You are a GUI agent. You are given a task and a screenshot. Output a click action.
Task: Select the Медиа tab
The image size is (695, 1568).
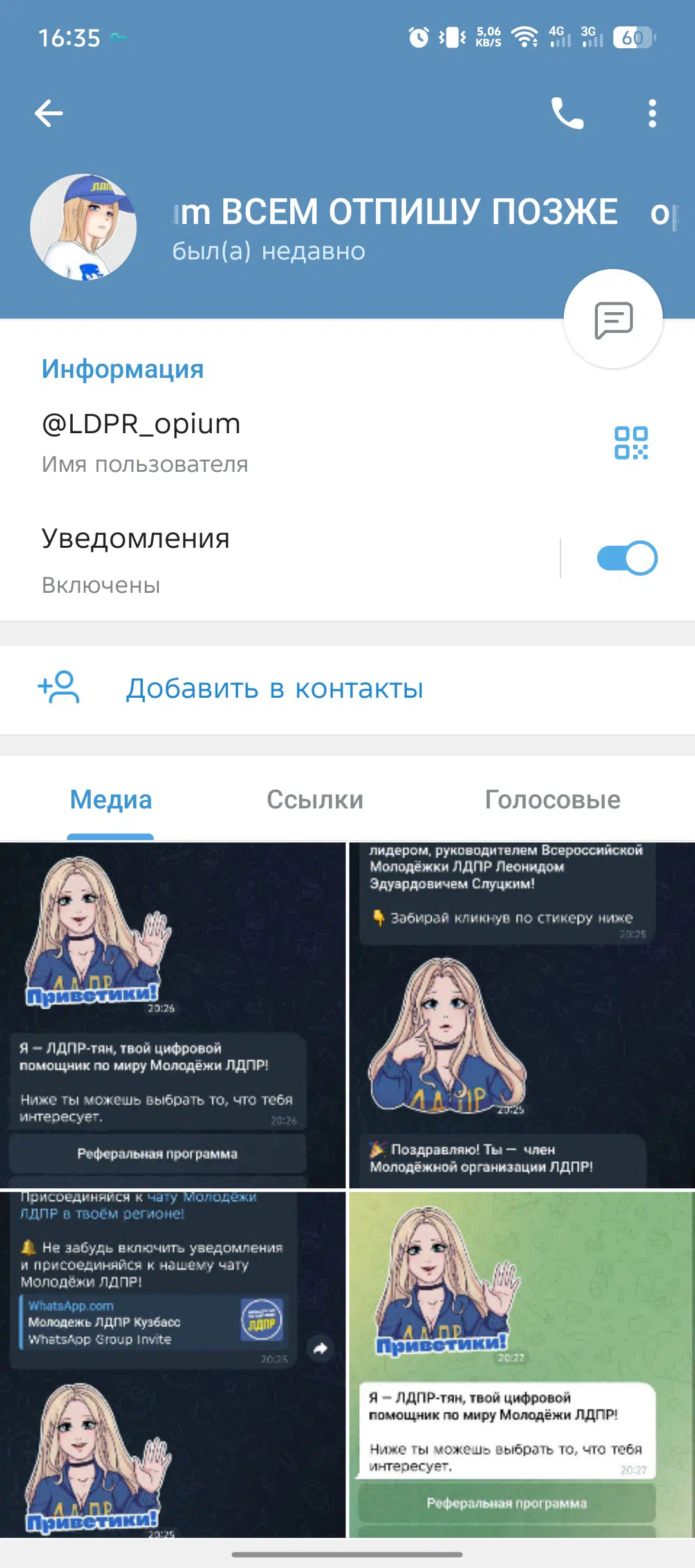point(111,800)
